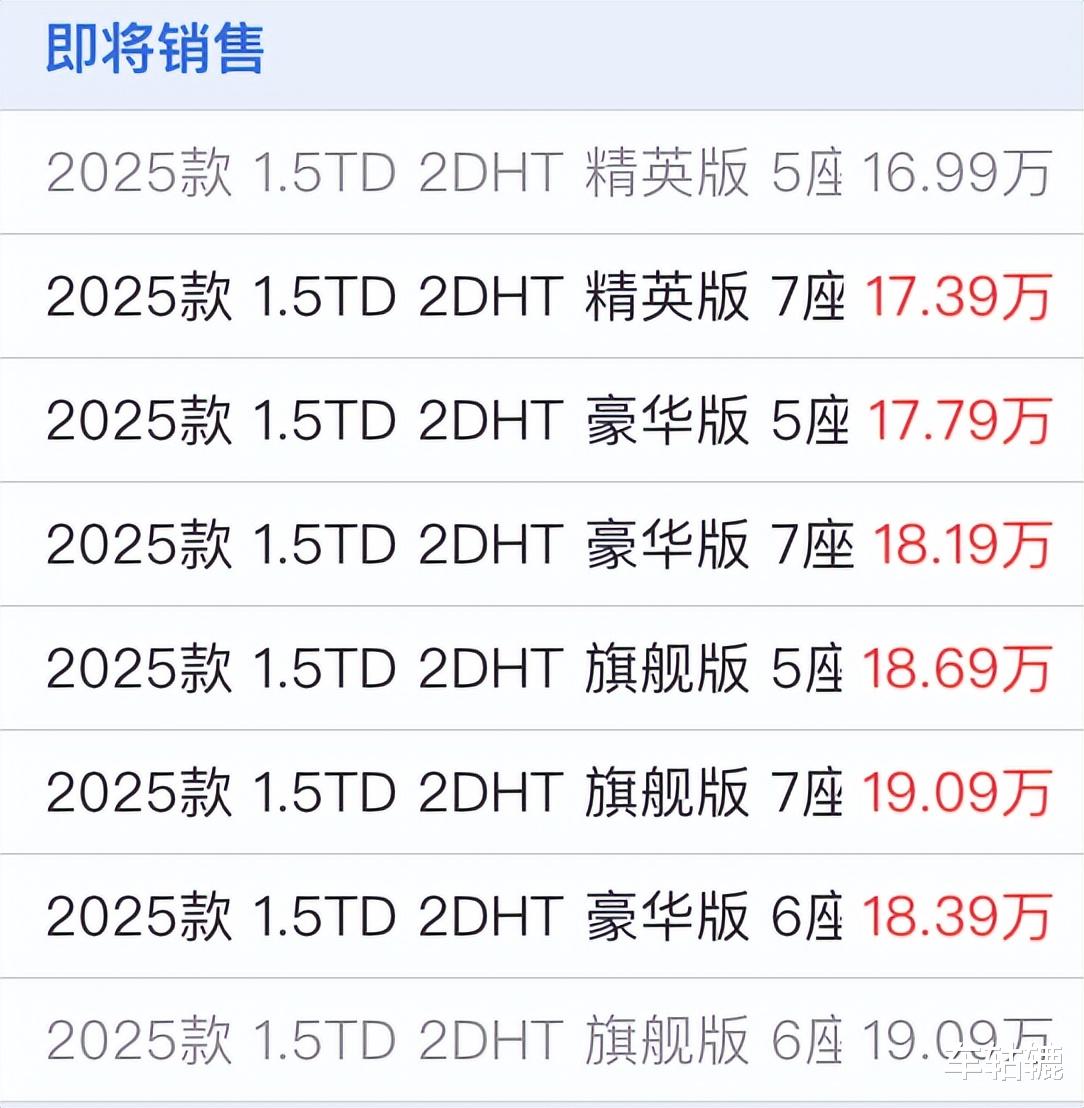Select the 豪华版 6座 18.39万 row

542,916
